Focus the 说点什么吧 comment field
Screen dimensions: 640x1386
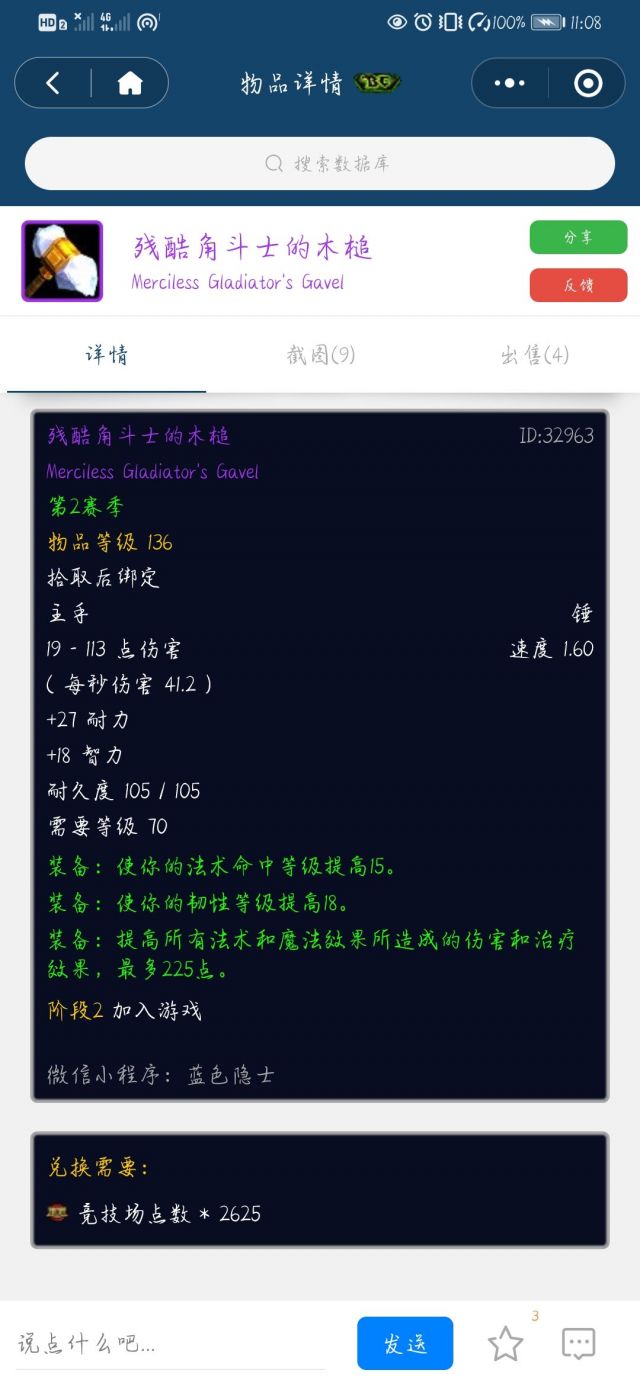point(170,1343)
